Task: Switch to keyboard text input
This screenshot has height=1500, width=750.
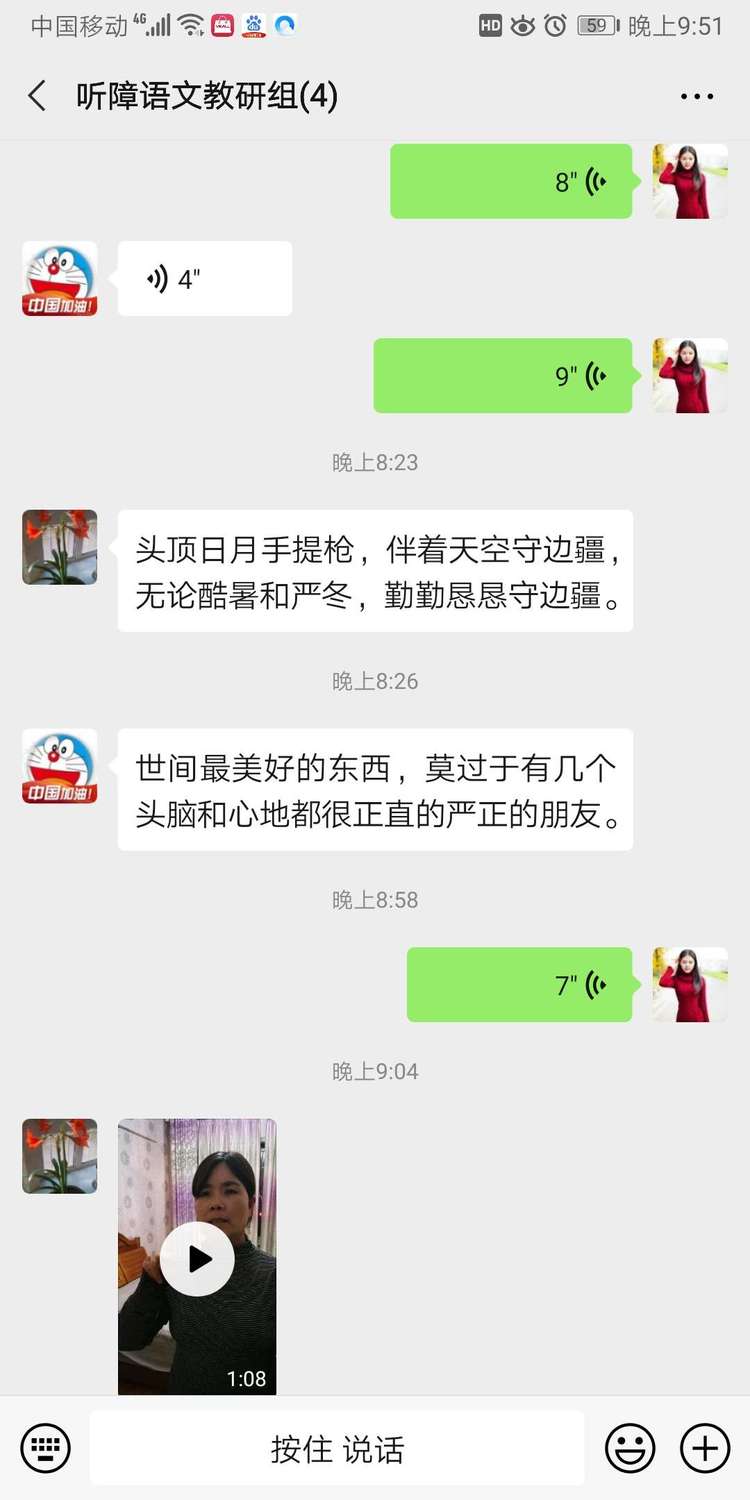Action: tap(46, 1448)
